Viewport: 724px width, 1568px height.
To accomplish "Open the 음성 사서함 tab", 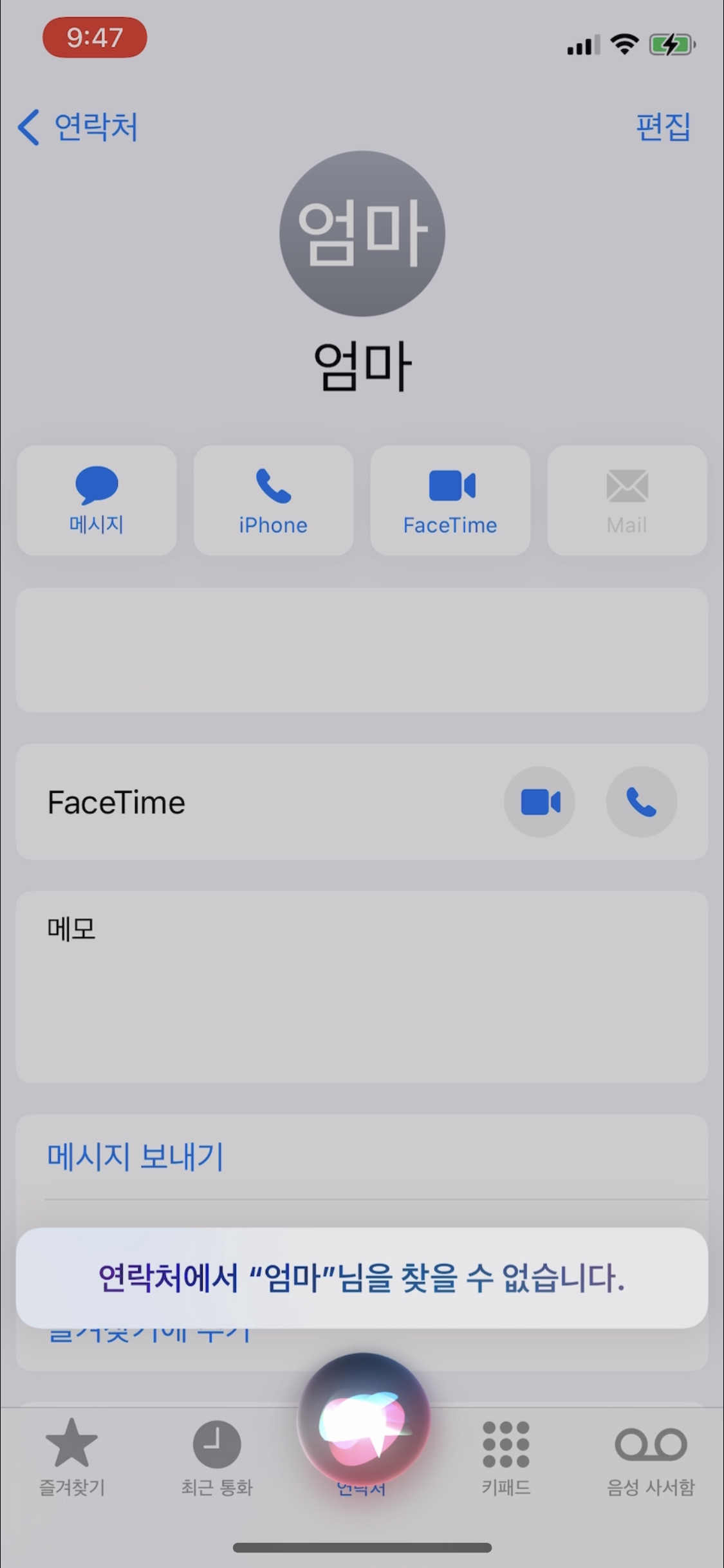I will (651, 1457).
